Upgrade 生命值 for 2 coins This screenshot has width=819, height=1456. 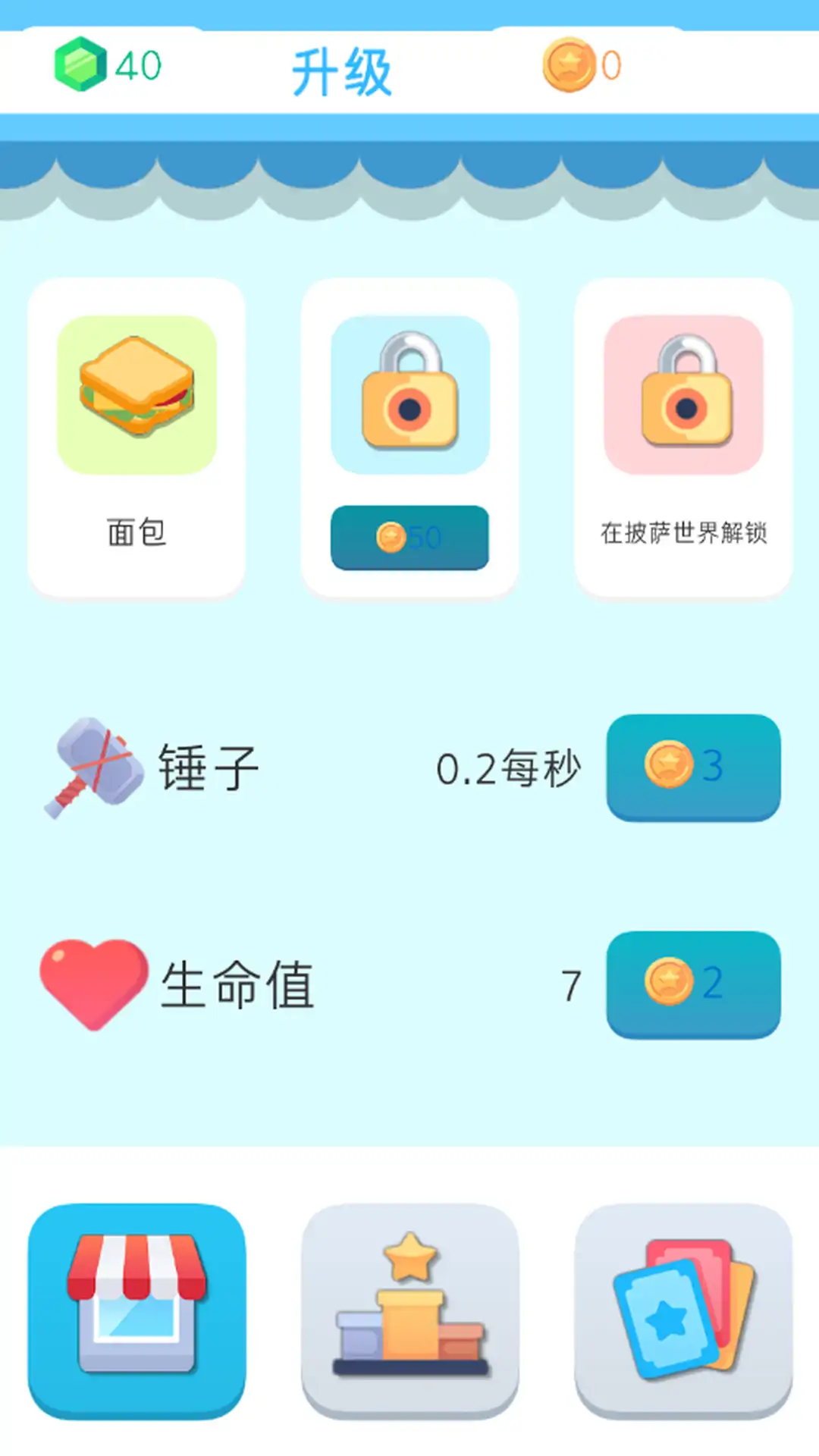click(693, 984)
